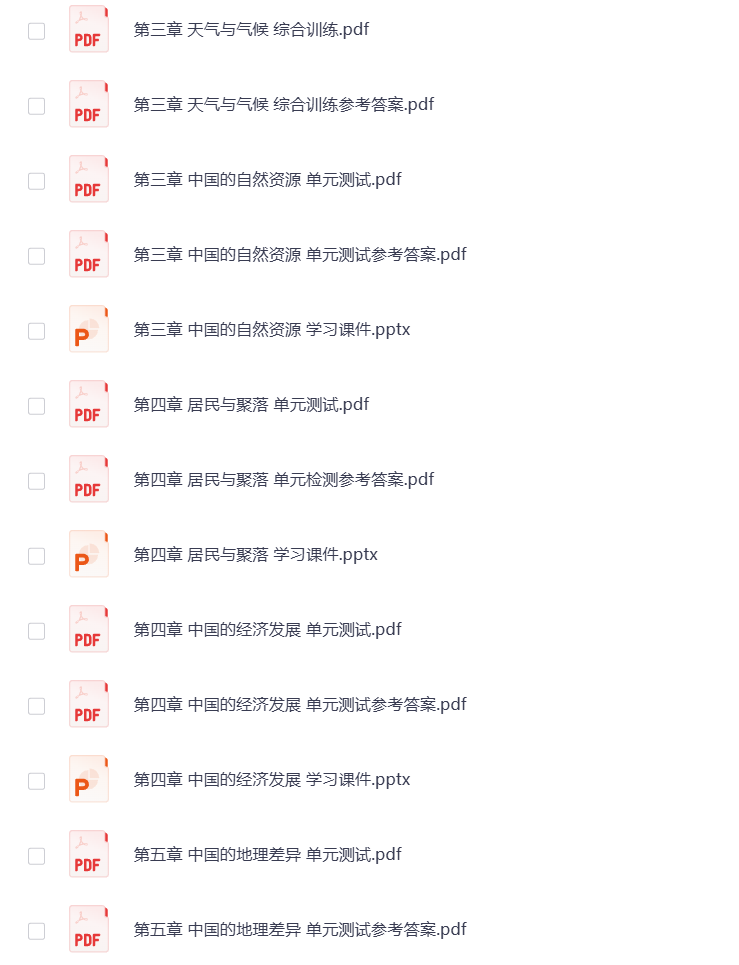The image size is (739, 965).
Task: Click the PowerPoint icon for 中国的经济发展 学习课件
Action: pyautogui.click(x=88, y=779)
